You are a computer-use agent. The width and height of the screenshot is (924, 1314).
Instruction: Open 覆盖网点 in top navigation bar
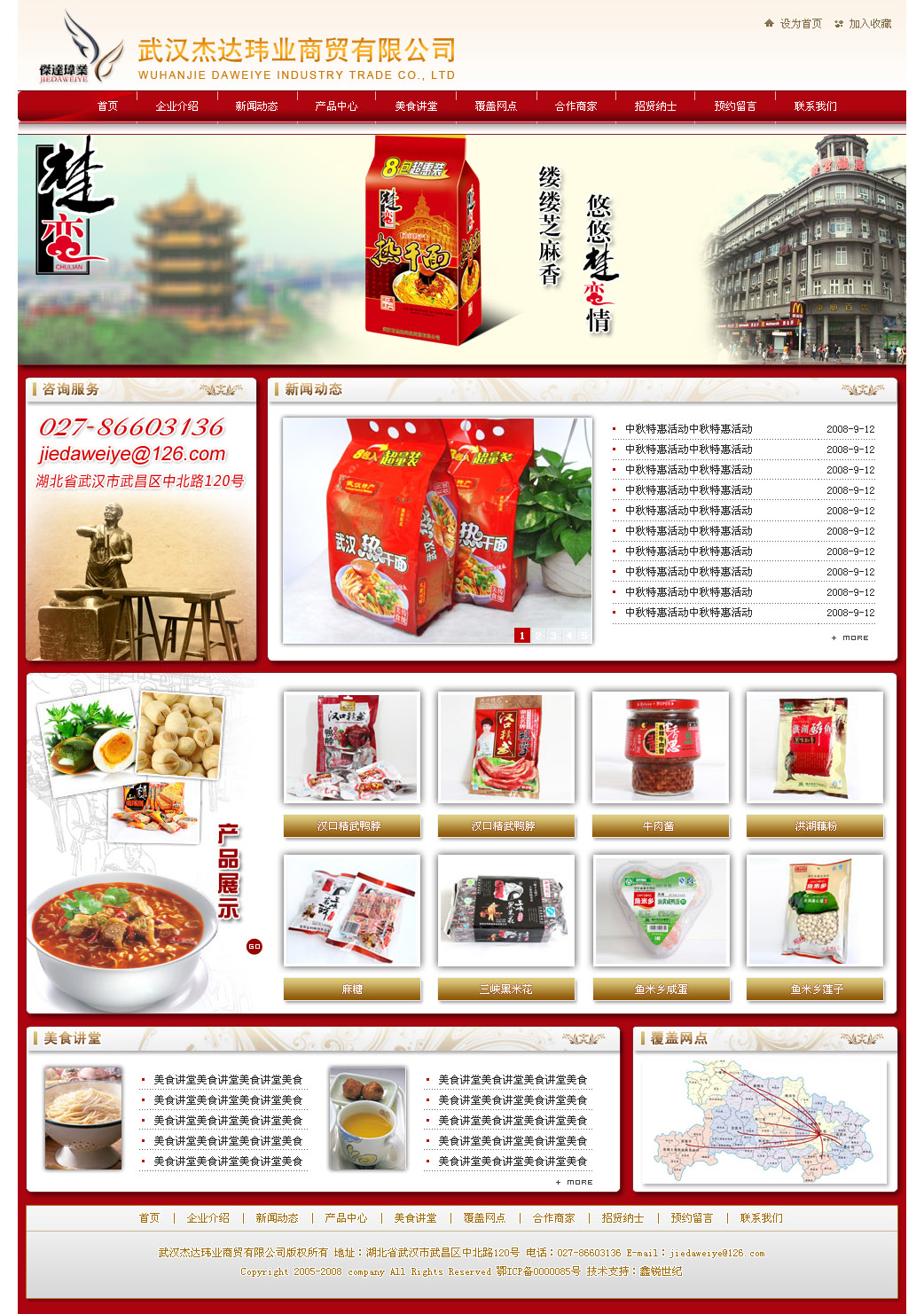497,106
